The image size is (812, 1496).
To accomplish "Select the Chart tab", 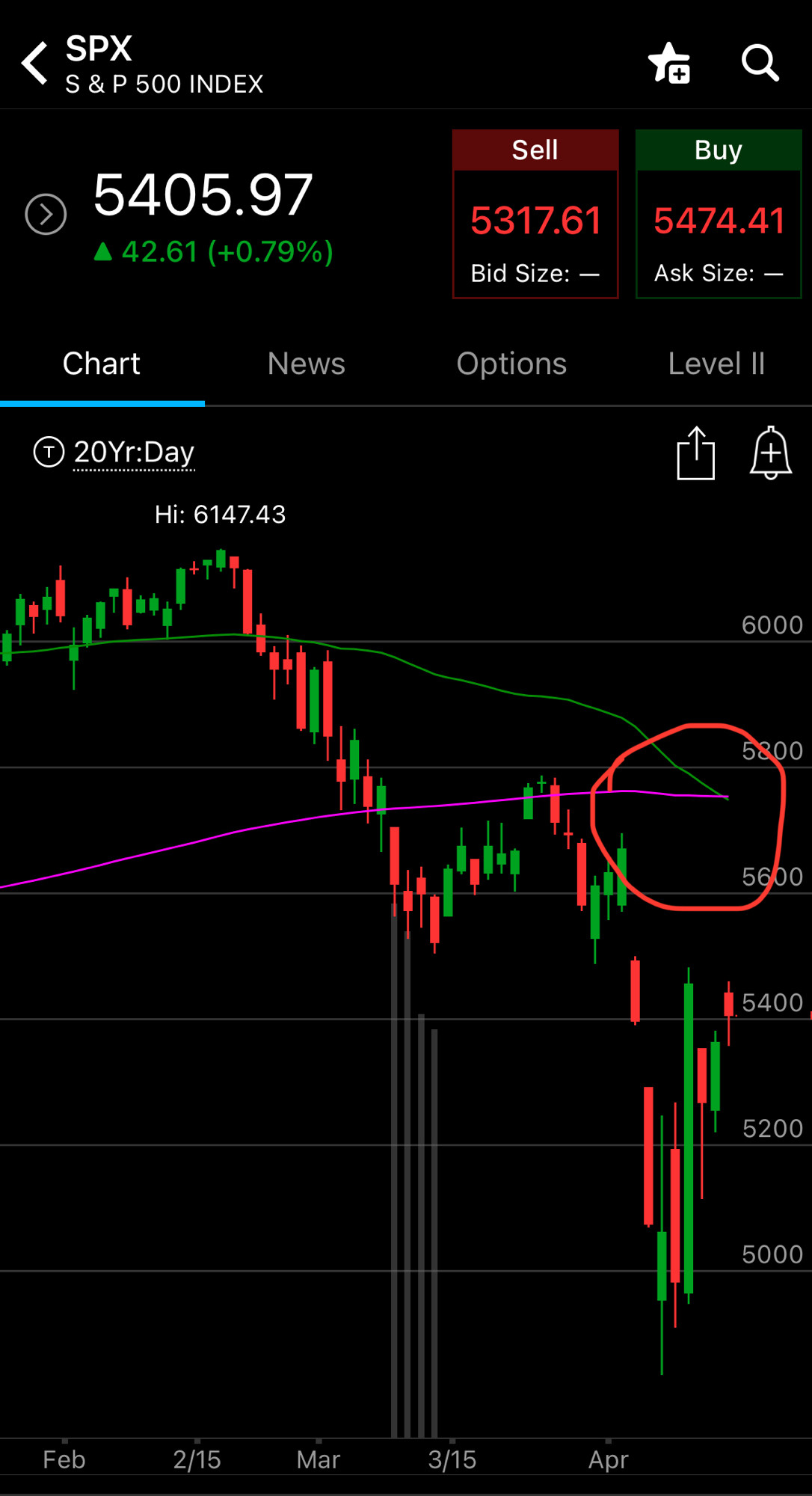I will point(102,364).
